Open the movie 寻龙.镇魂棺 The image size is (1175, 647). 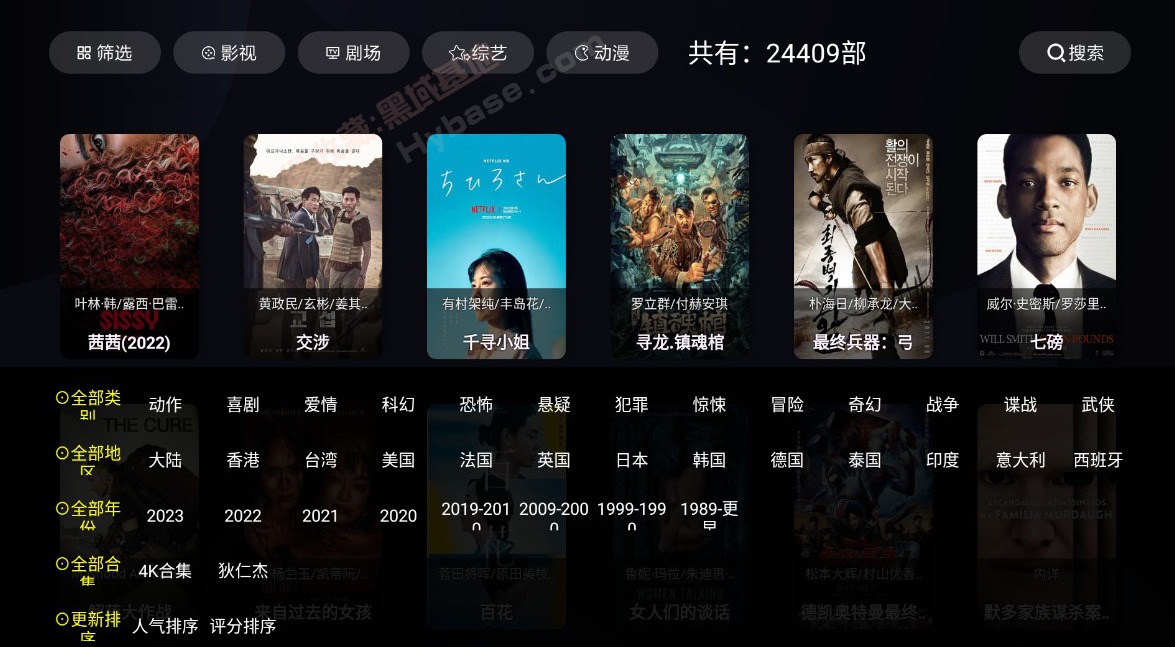click(679, 246)
